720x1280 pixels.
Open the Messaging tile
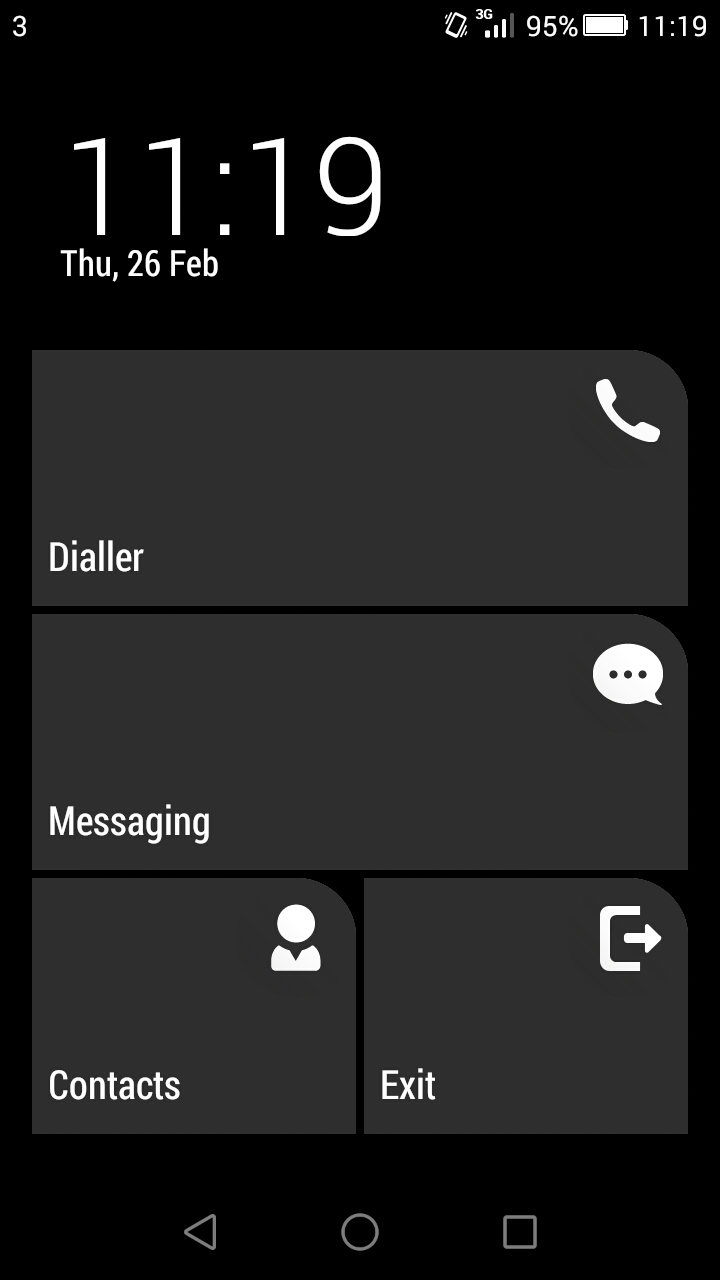pyautogui.click(x=360, y=742)
